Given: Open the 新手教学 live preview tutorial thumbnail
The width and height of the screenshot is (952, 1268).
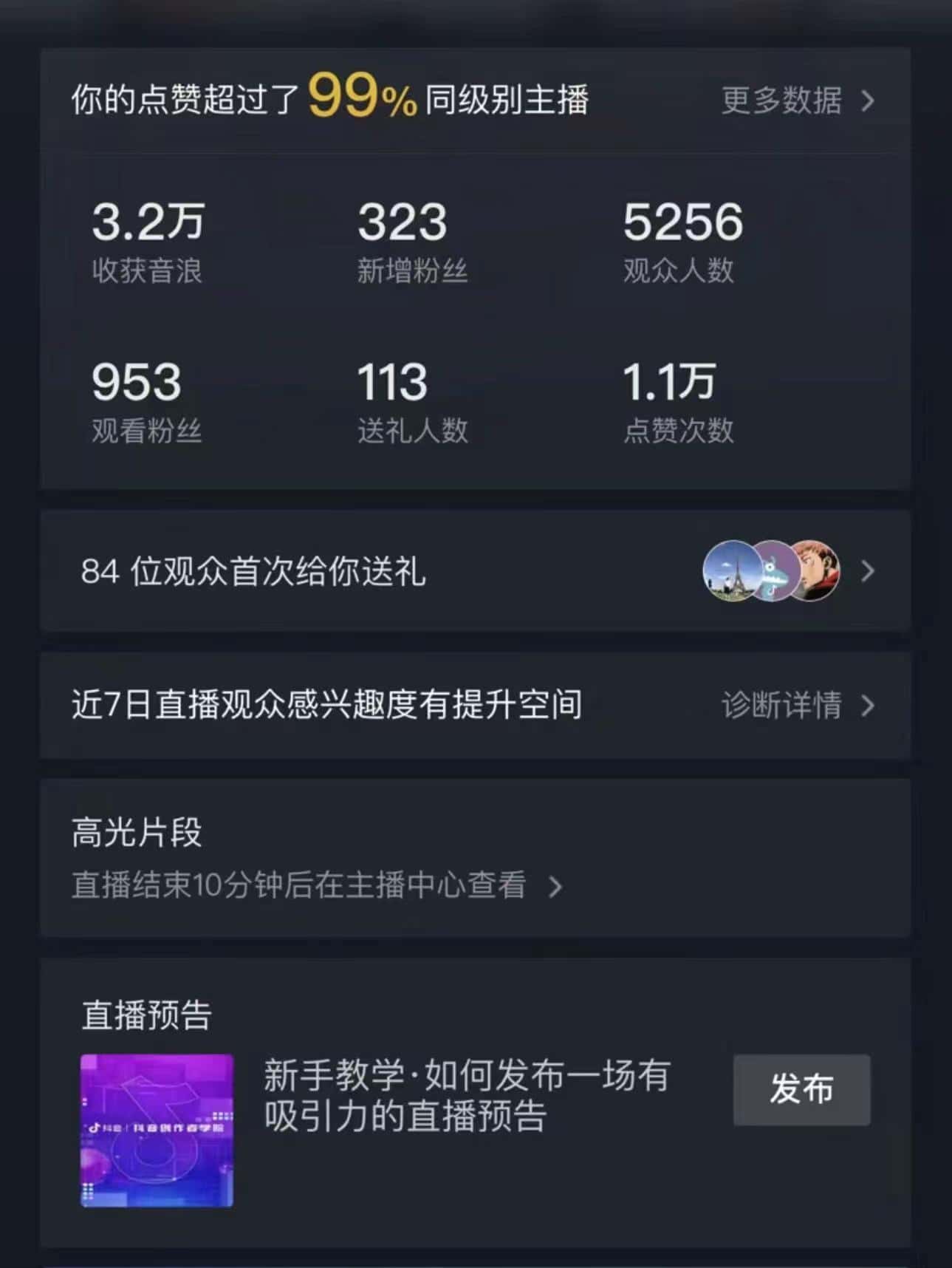Looking at the screenshot, I should (157, 1130).
